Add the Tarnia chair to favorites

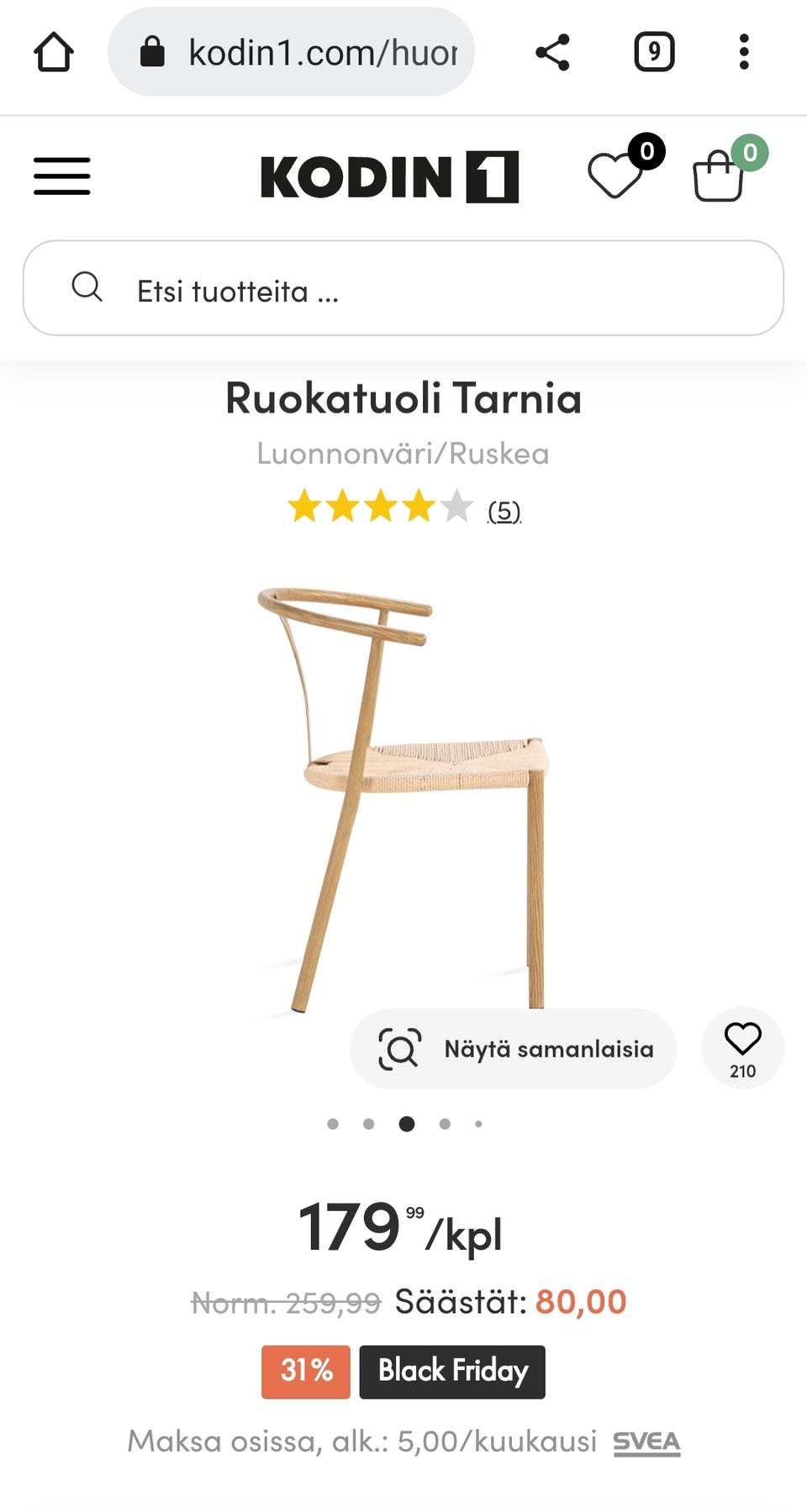[743, 1048]
